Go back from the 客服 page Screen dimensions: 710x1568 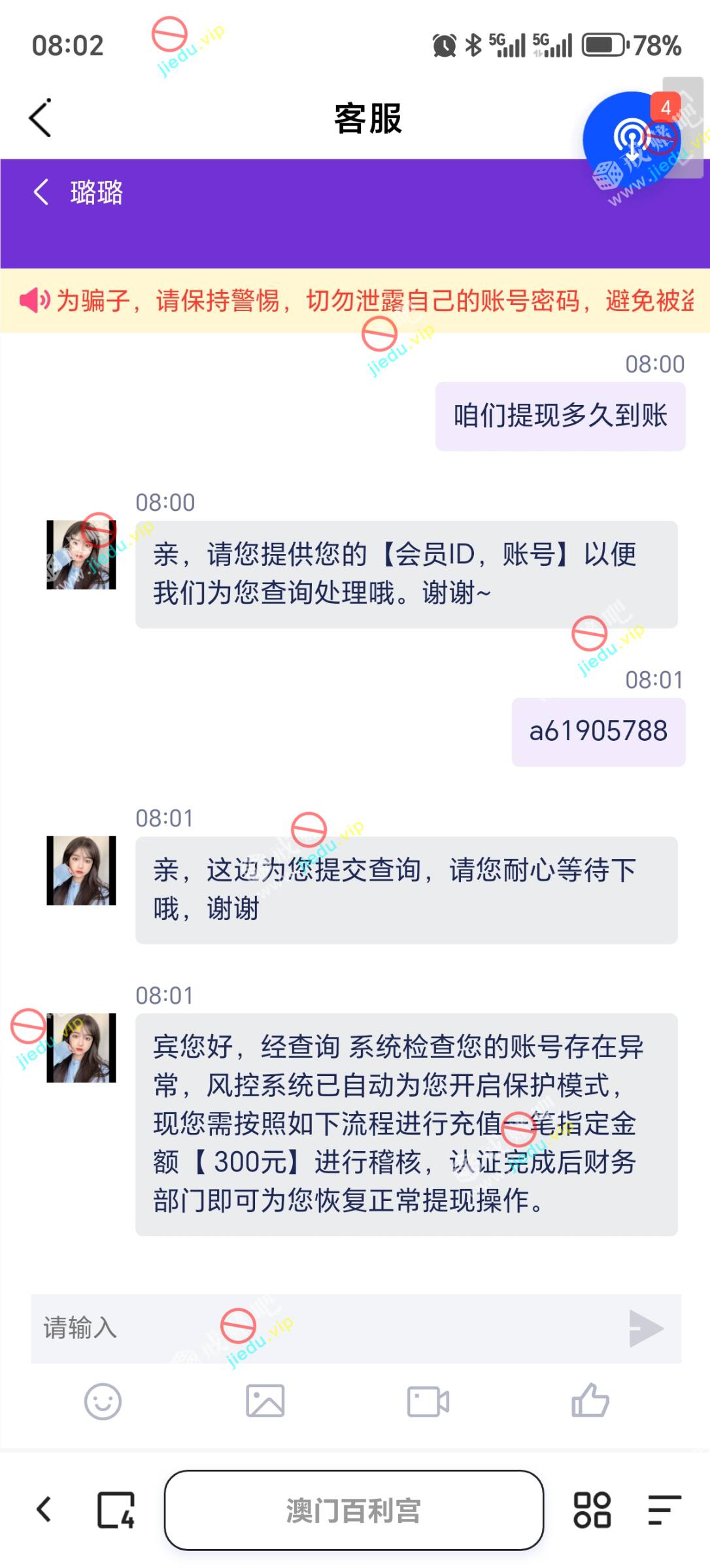tap(41, 118)
